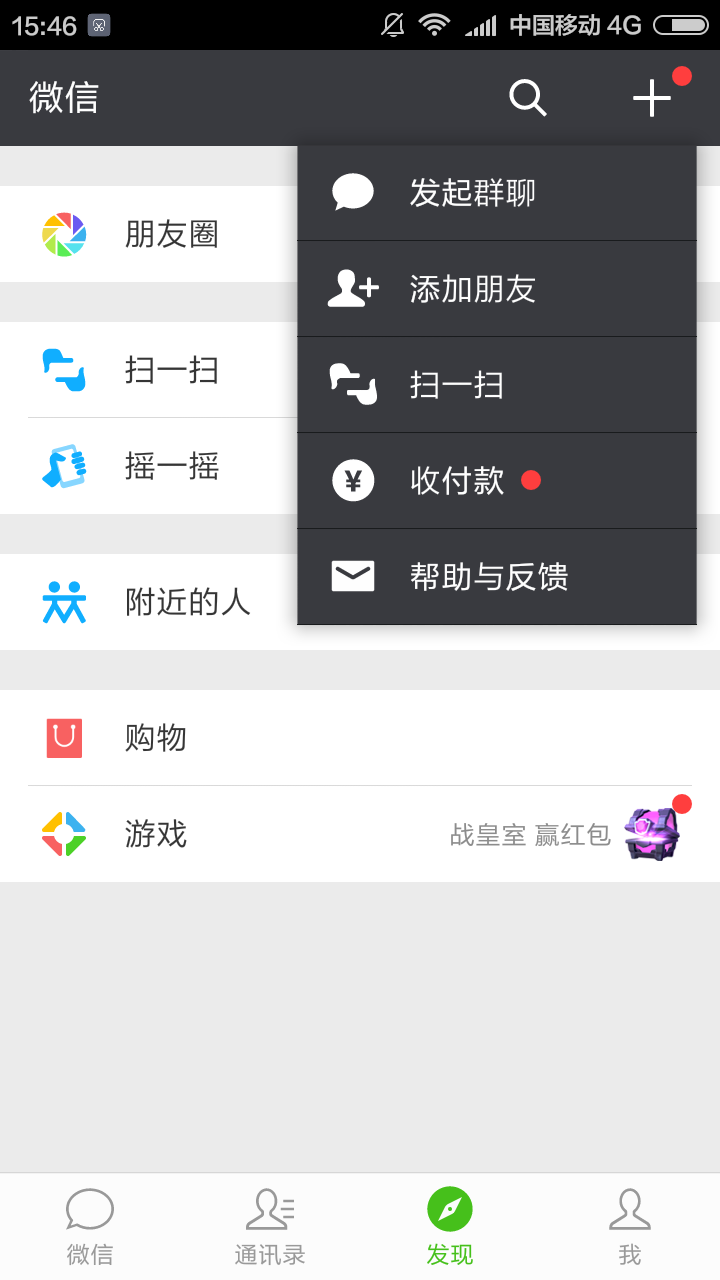Viewport: 720px width, 1280px height.
Task: Open 购物 Shopping row
Action: [360, 738]
